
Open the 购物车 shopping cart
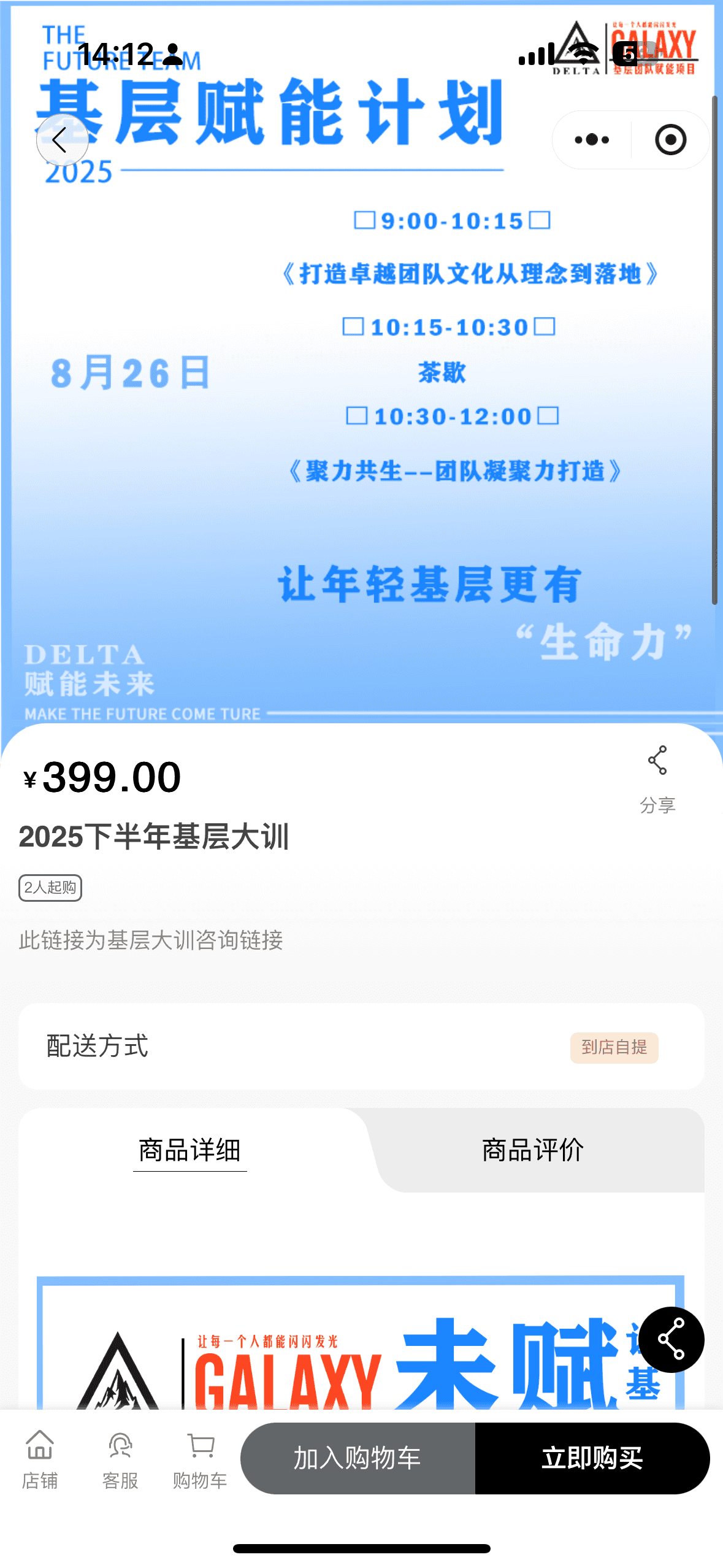[200, 1460]
